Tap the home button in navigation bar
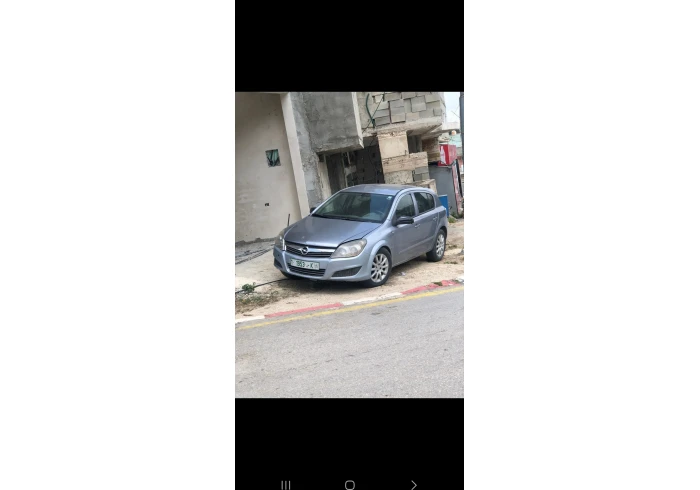 point(349,485)
